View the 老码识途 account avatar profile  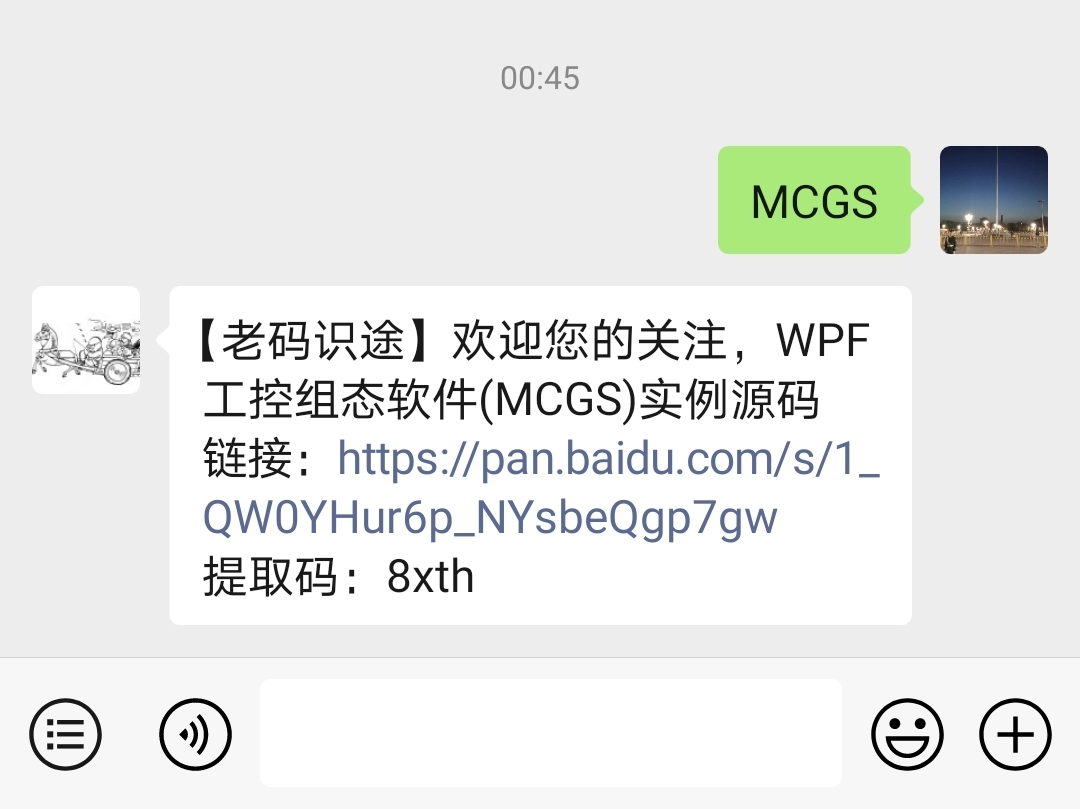[86, 340]
